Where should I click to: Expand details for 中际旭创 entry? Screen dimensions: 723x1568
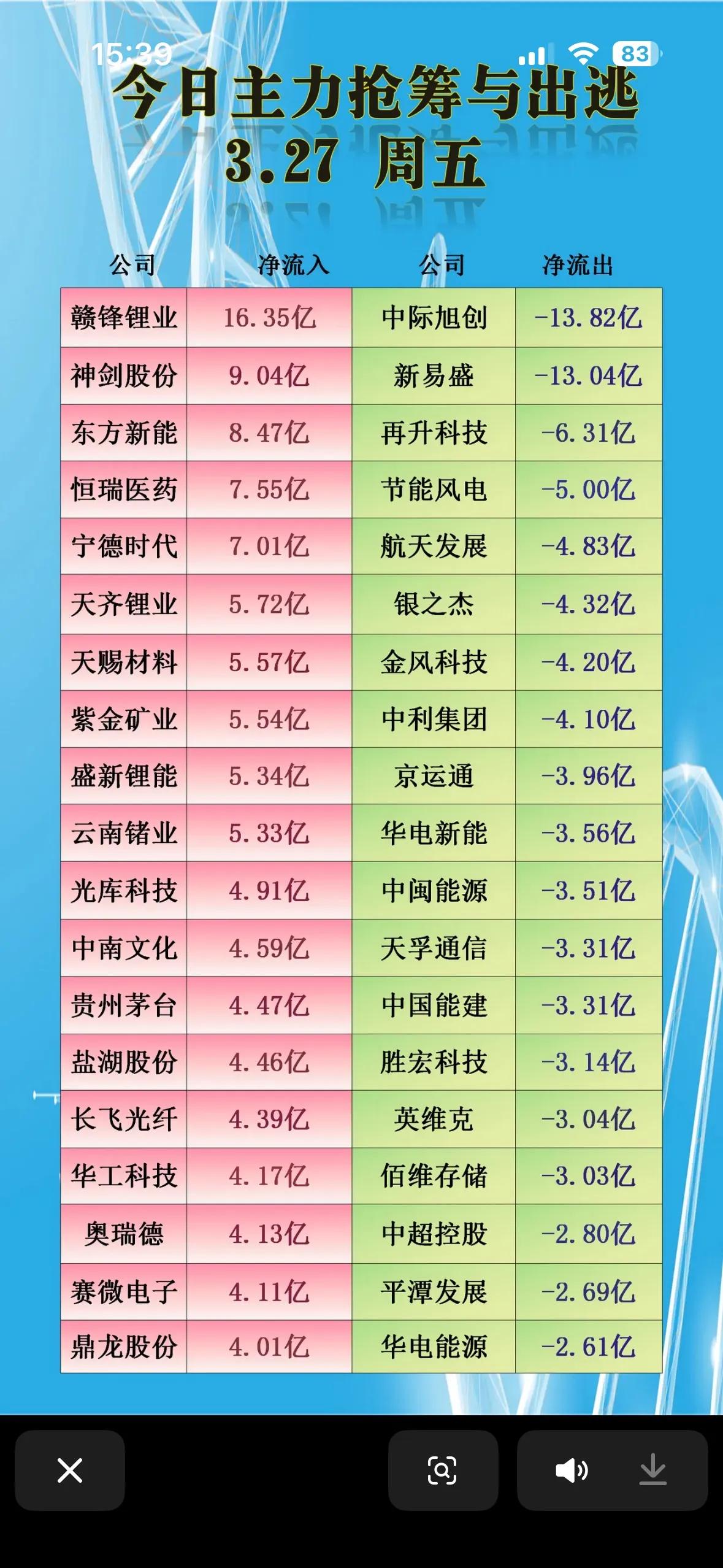click(x=433, y=318)
